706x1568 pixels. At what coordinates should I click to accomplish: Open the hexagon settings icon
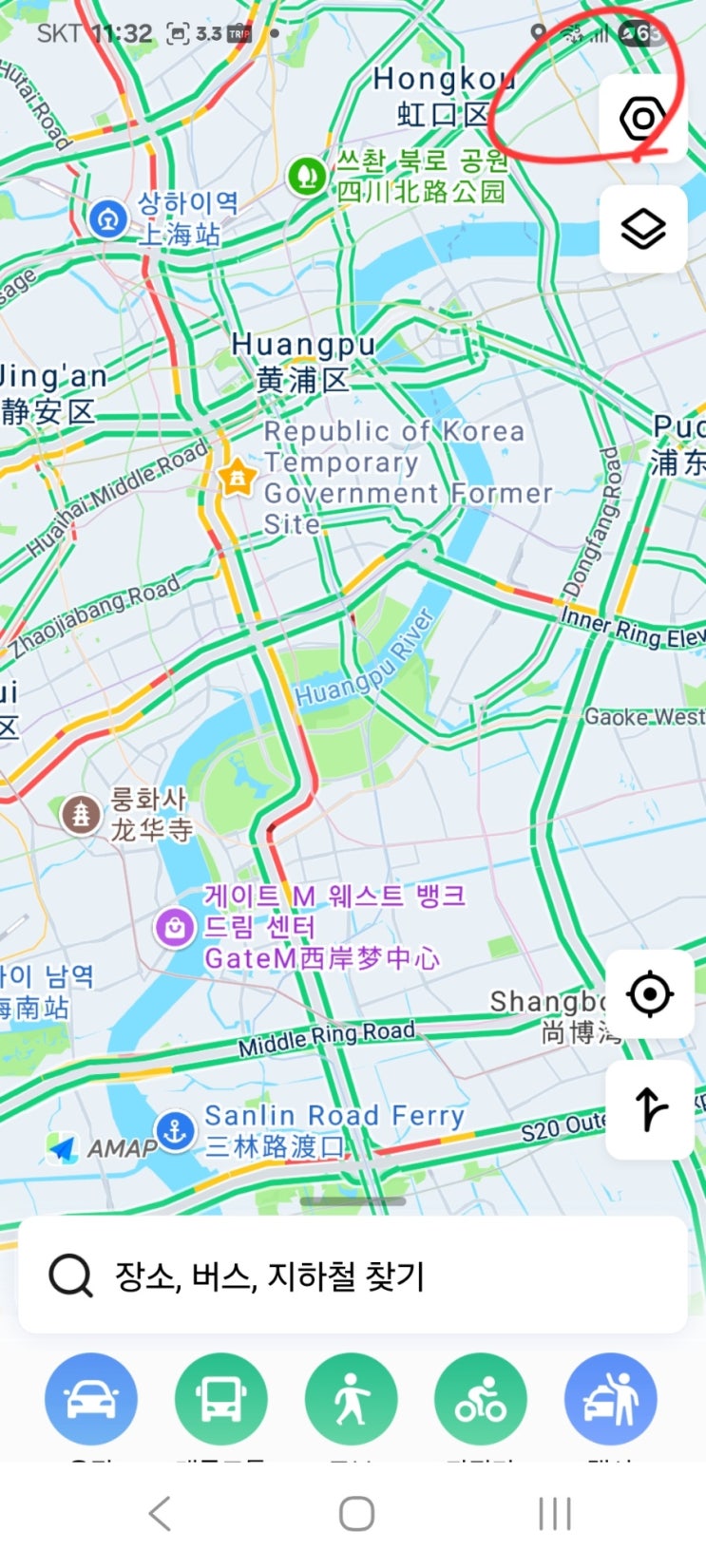pos(643,119)
